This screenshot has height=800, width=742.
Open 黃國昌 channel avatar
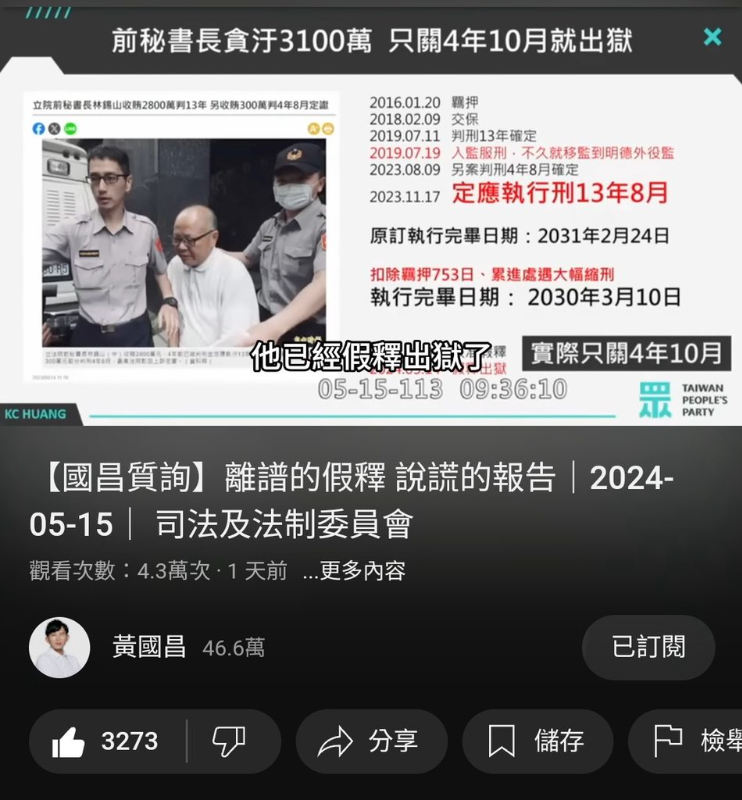tap(60, 647)
